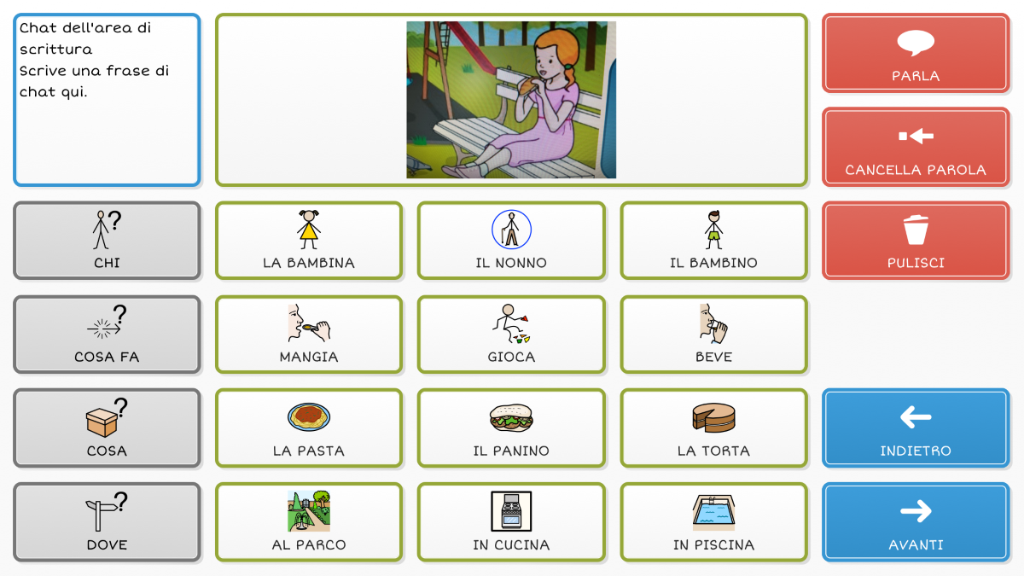Viewport: 1024px width, 576px height.
Task: Tap the BEVE cell
Action: click(x=713, y=334)
